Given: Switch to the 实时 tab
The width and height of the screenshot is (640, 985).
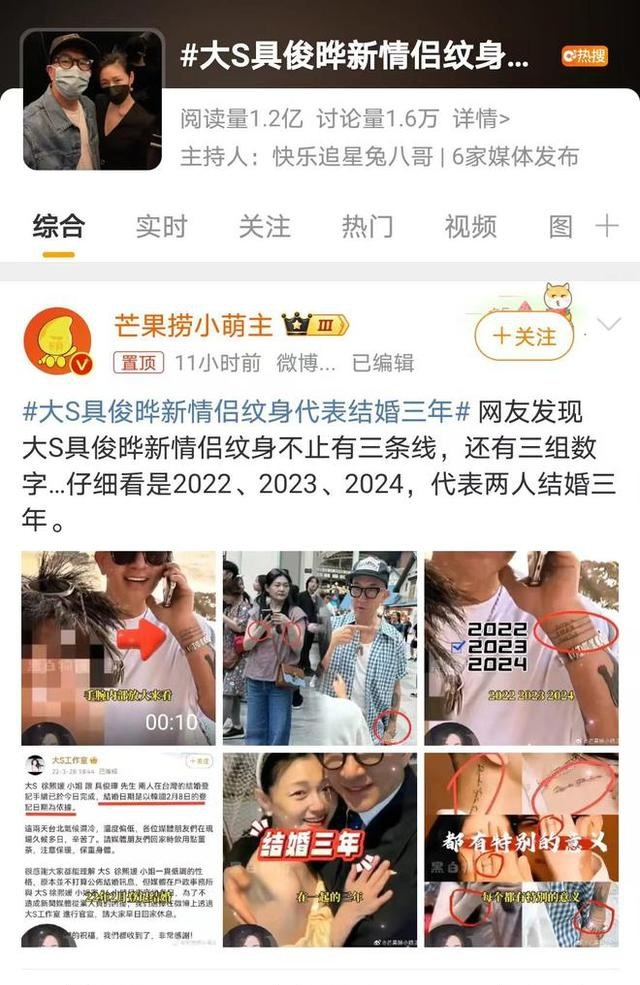Looking at the screenshot, I should (x=161, y=226).
